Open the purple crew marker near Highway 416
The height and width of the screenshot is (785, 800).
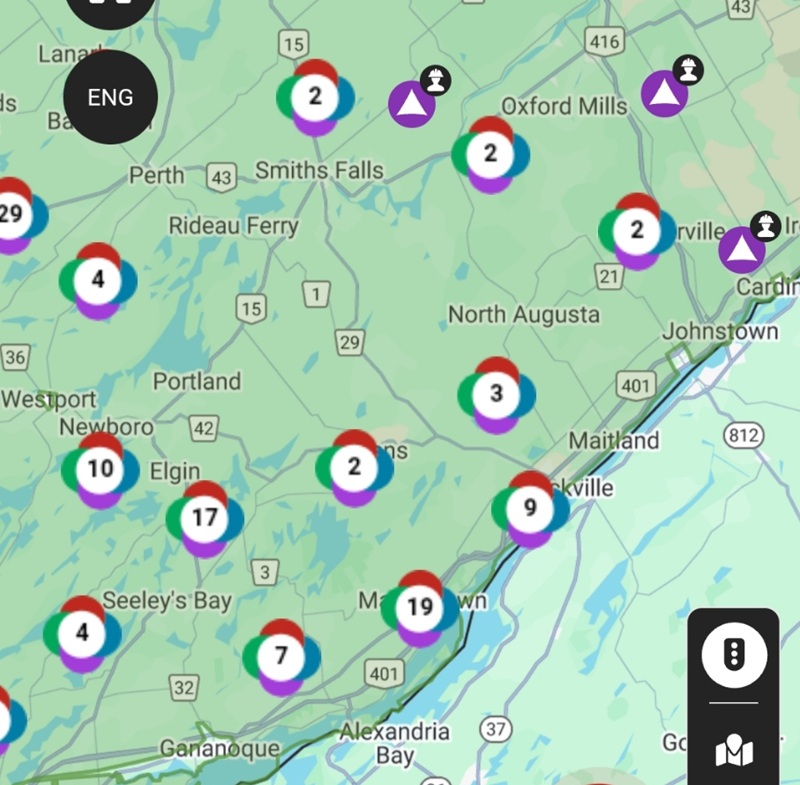[x=664, y=94]
